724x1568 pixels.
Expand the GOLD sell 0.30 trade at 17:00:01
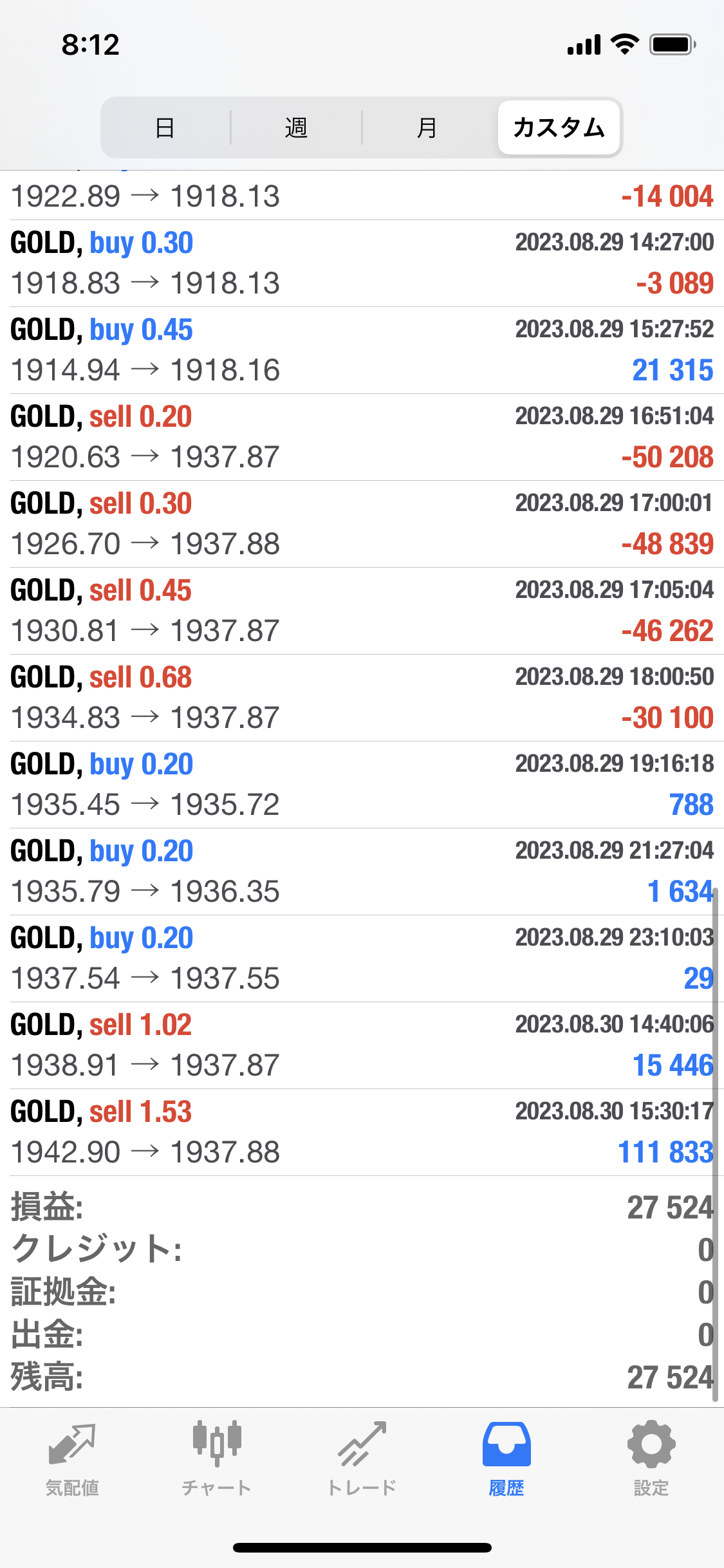pos(362,524)
